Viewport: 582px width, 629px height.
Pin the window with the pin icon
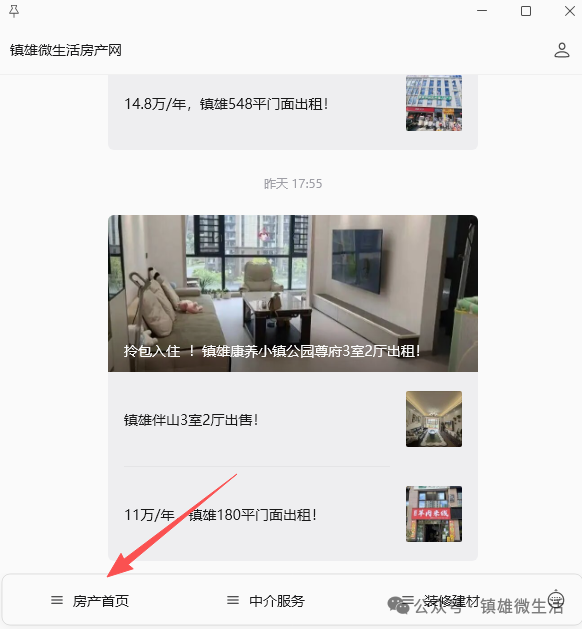[x=14, y=11]
